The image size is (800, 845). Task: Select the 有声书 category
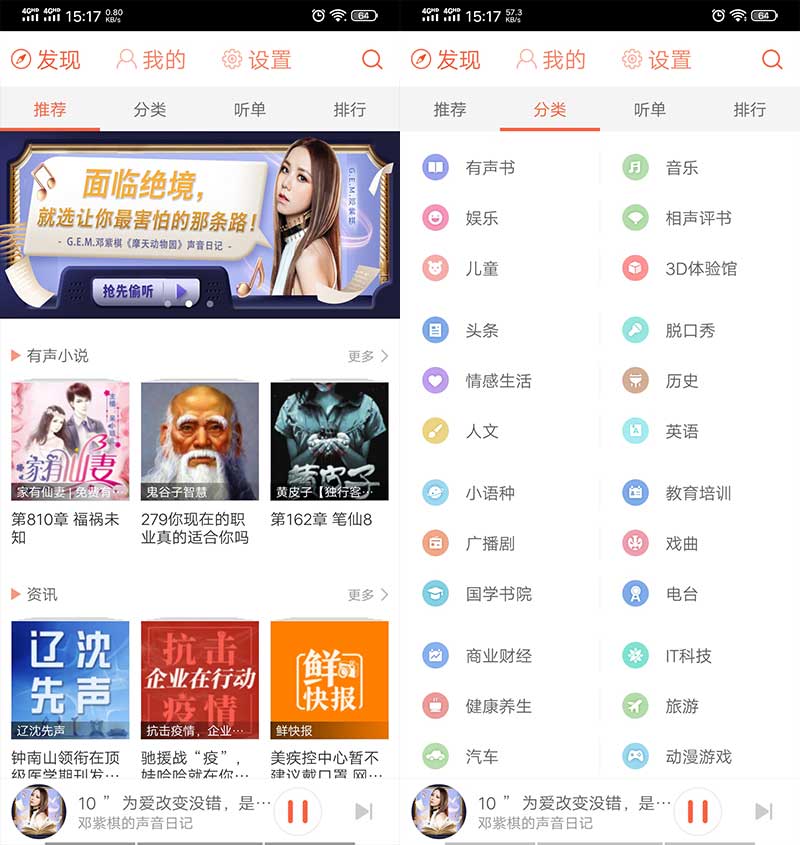[489, 168]
